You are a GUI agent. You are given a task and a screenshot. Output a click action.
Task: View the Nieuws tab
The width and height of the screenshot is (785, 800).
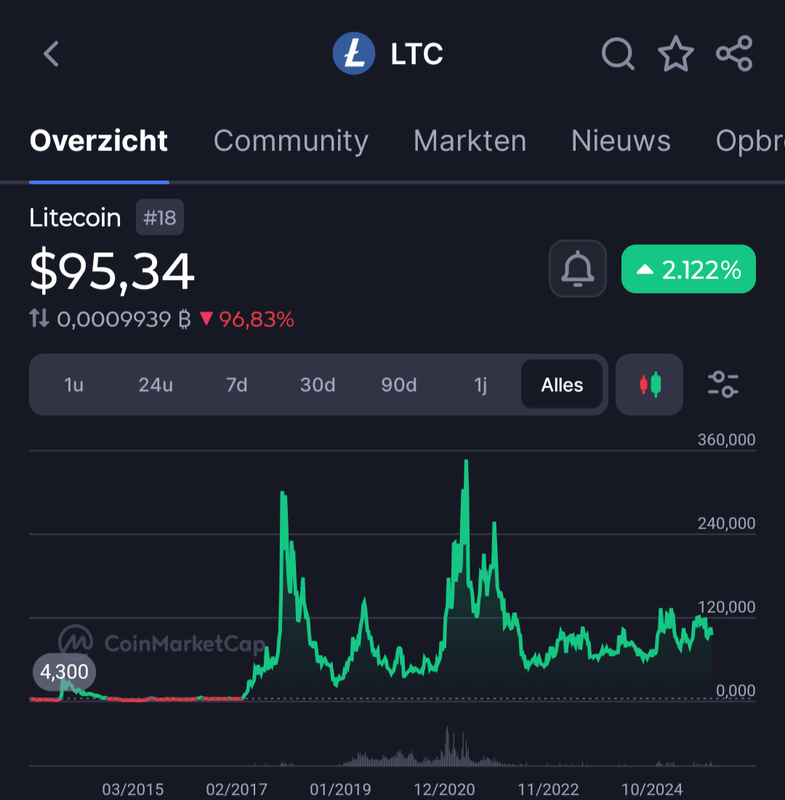pos(621,141)
